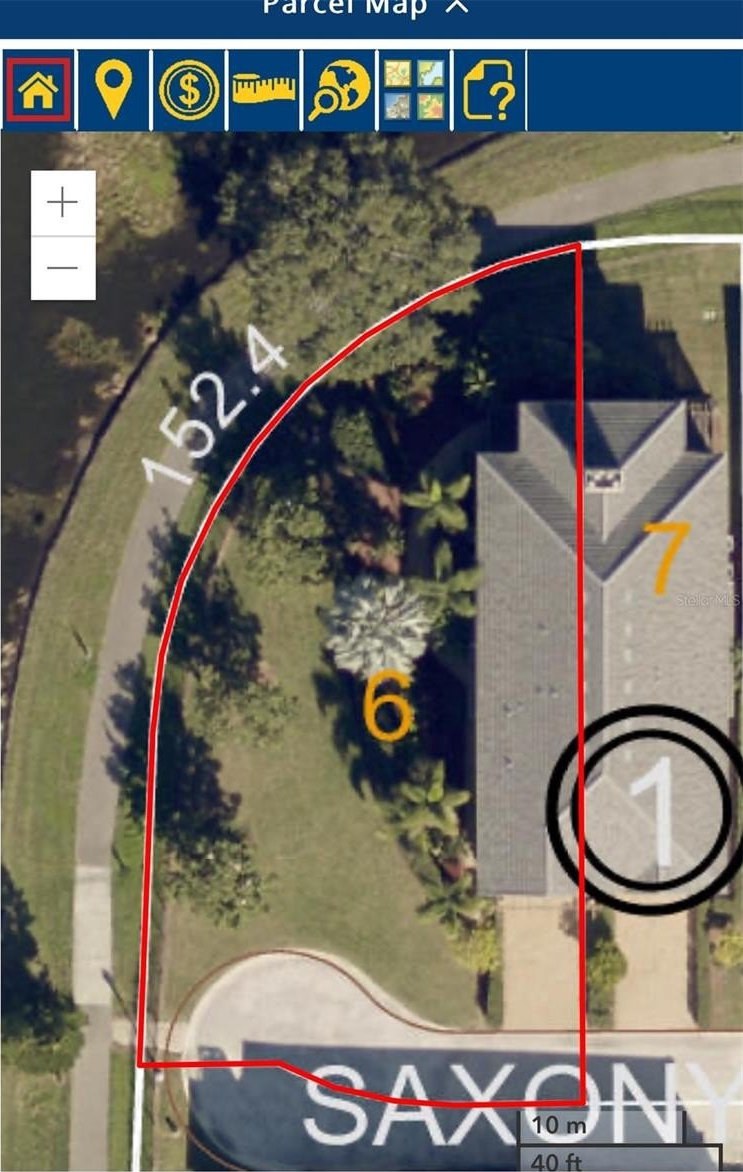Collapse the Parcel Map panel

(x=456, y=6)
